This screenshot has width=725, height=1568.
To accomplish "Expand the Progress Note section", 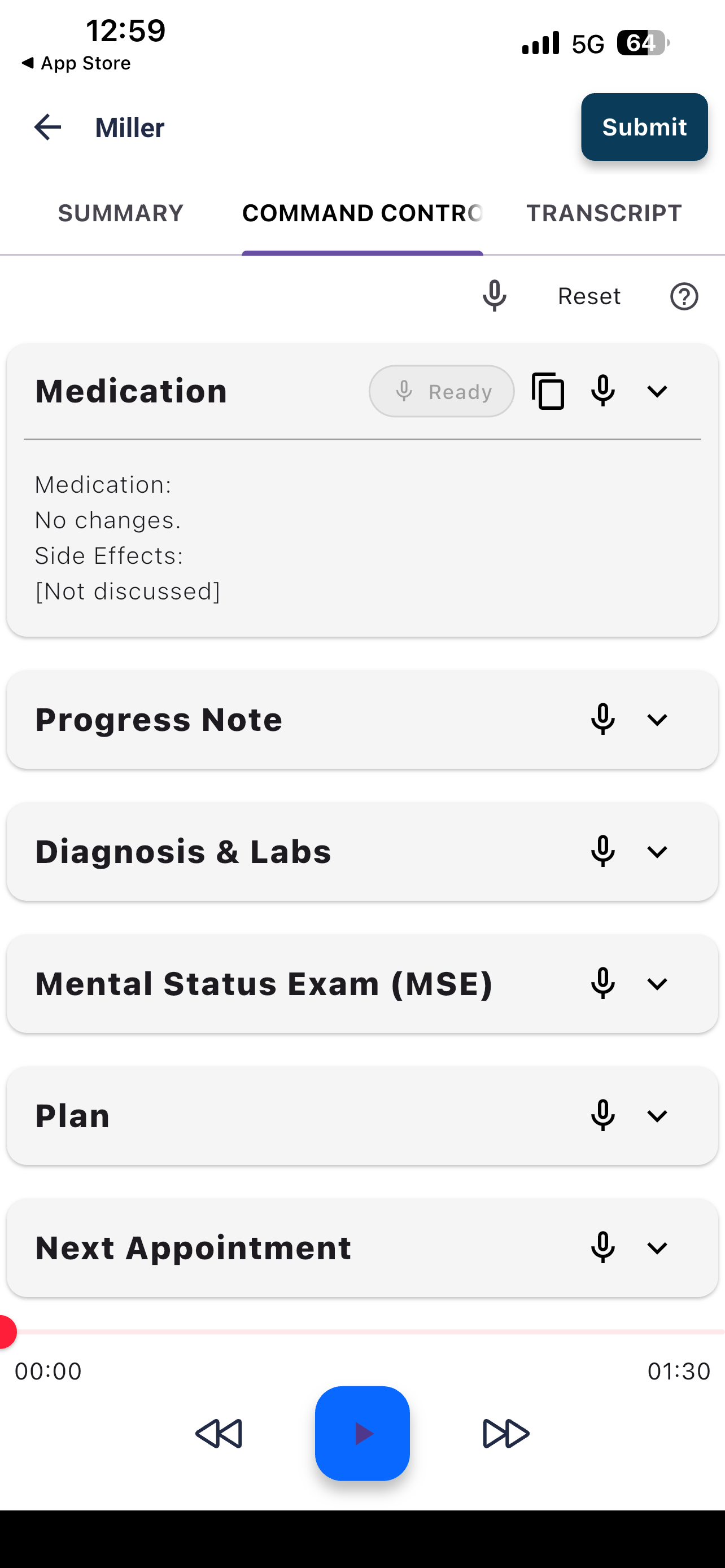I will point(657,720).
